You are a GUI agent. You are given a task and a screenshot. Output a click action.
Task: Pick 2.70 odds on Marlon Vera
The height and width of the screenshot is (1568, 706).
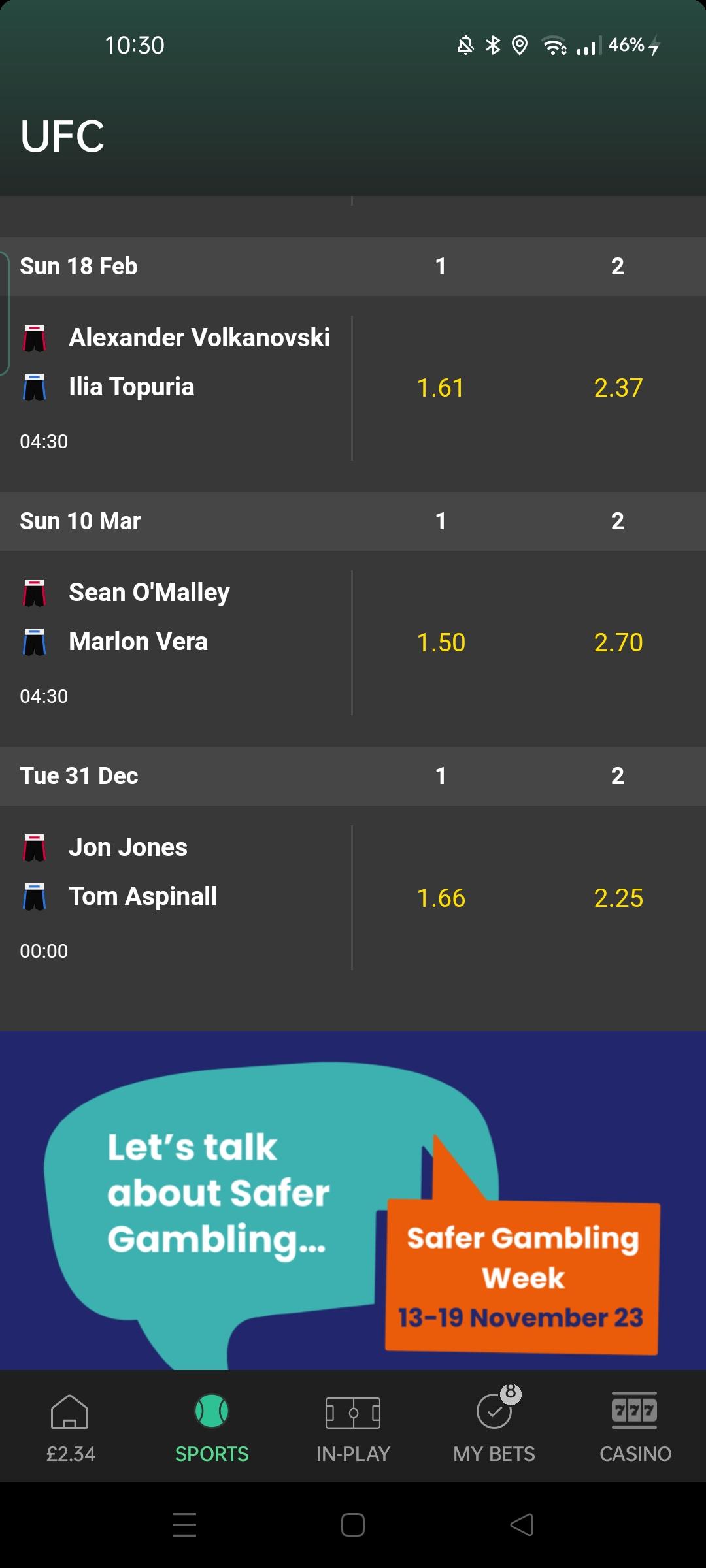(x=618, y=643)
